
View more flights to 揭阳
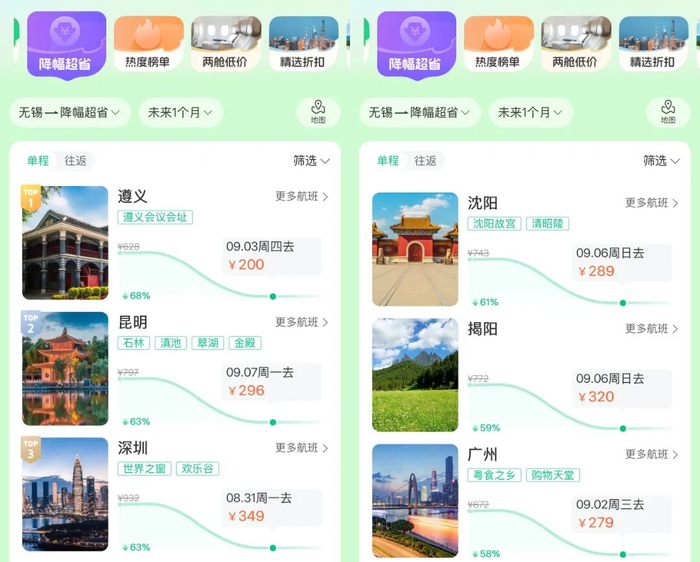pyautogui.click(x=652, y=329)
